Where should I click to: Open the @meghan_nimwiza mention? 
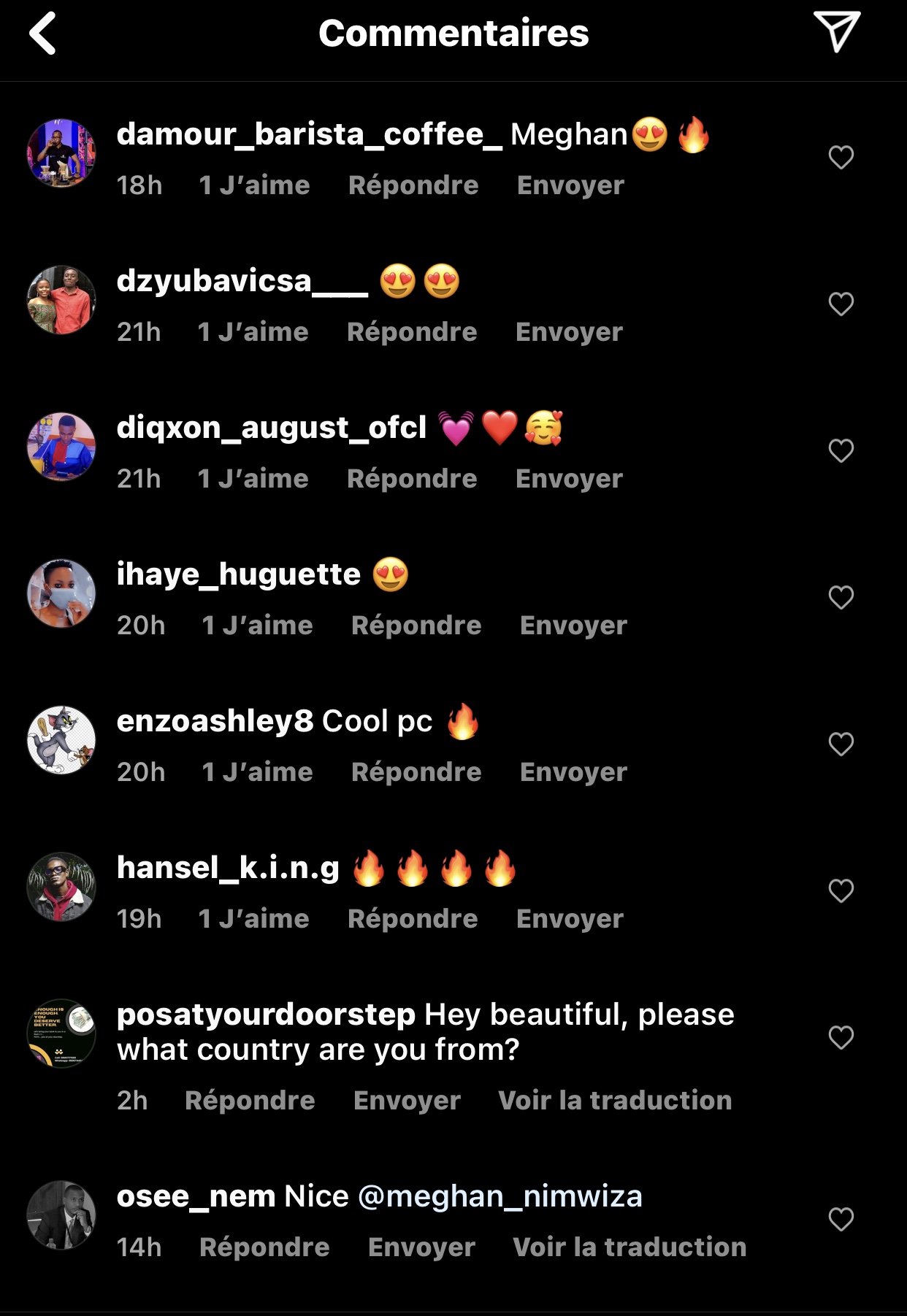tap(500, 1196)
